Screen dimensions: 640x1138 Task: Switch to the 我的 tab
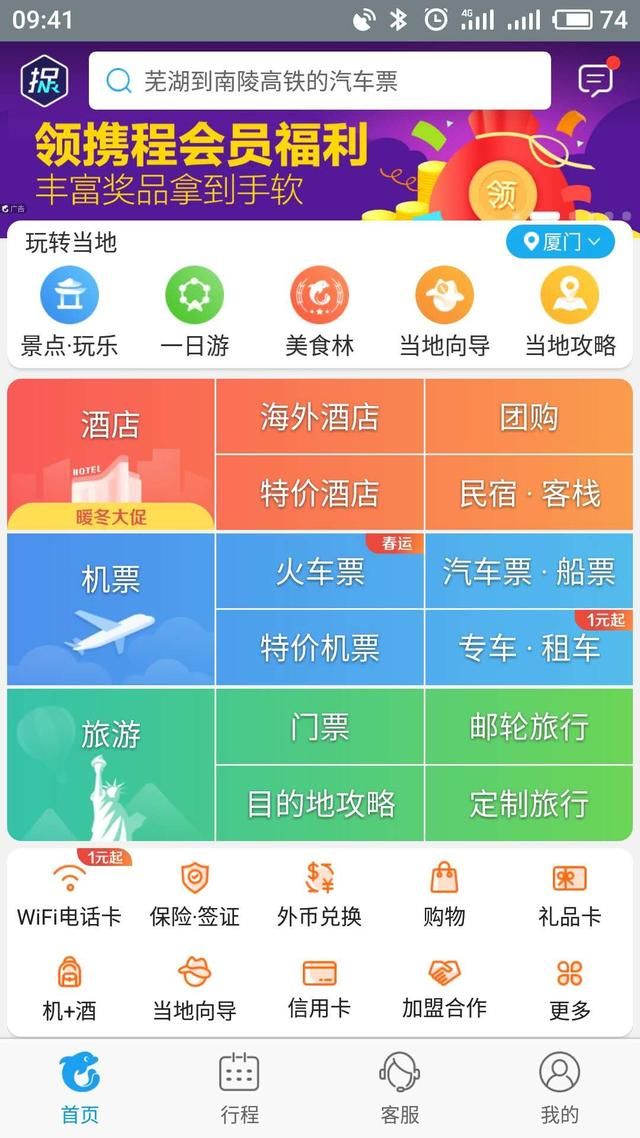coord(559,1088)
